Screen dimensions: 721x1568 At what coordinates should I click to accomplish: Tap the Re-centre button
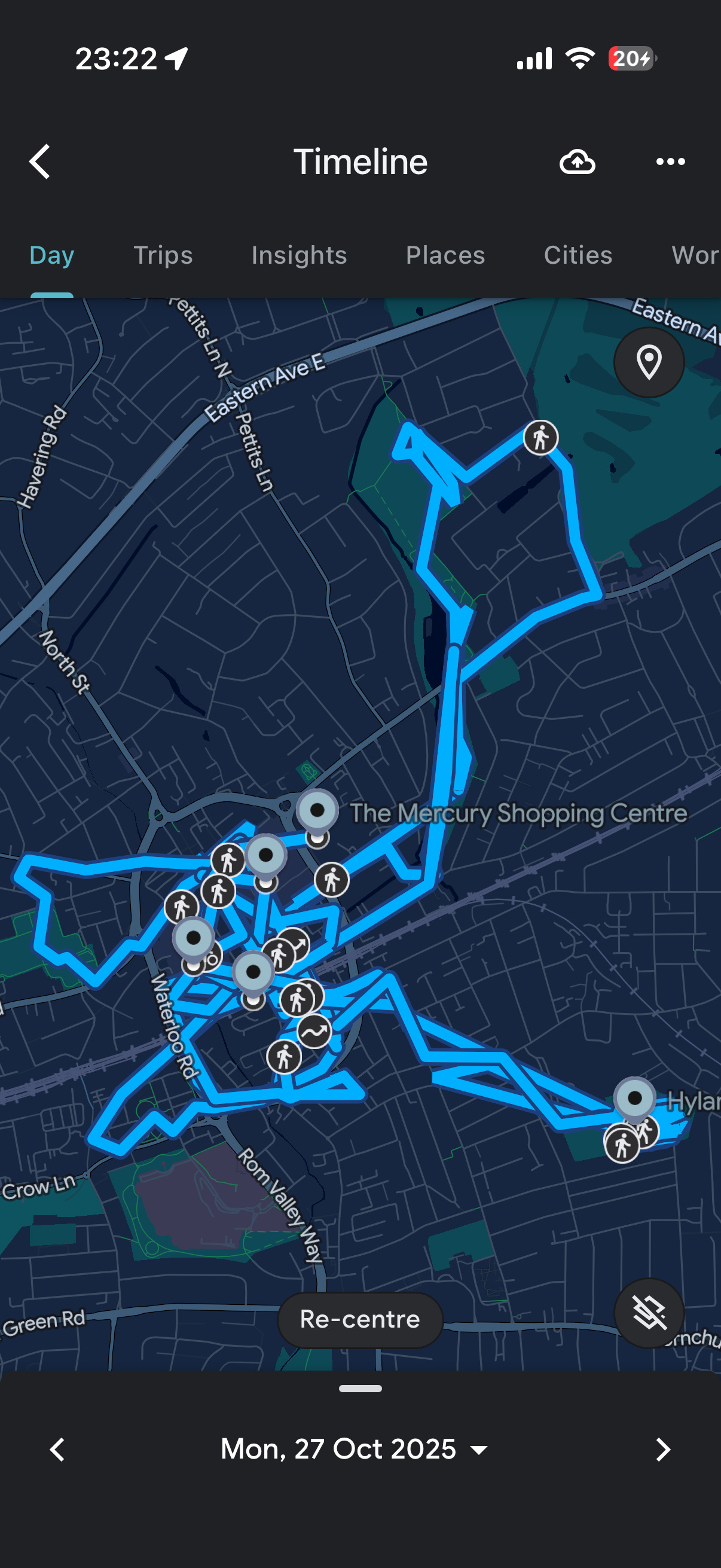(x=359, y=1320)
